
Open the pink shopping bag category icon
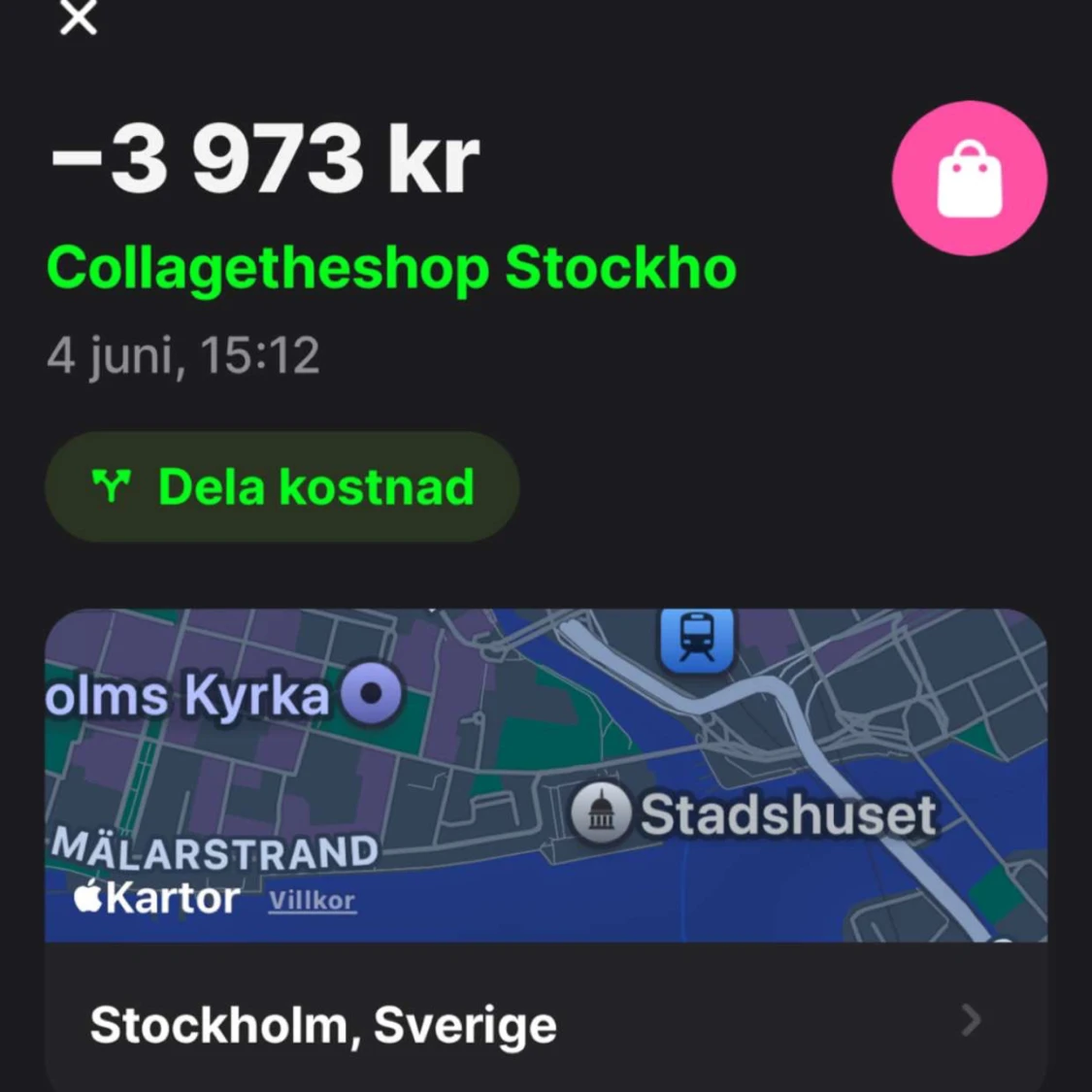pyautogui.click(x=969, y=179)
